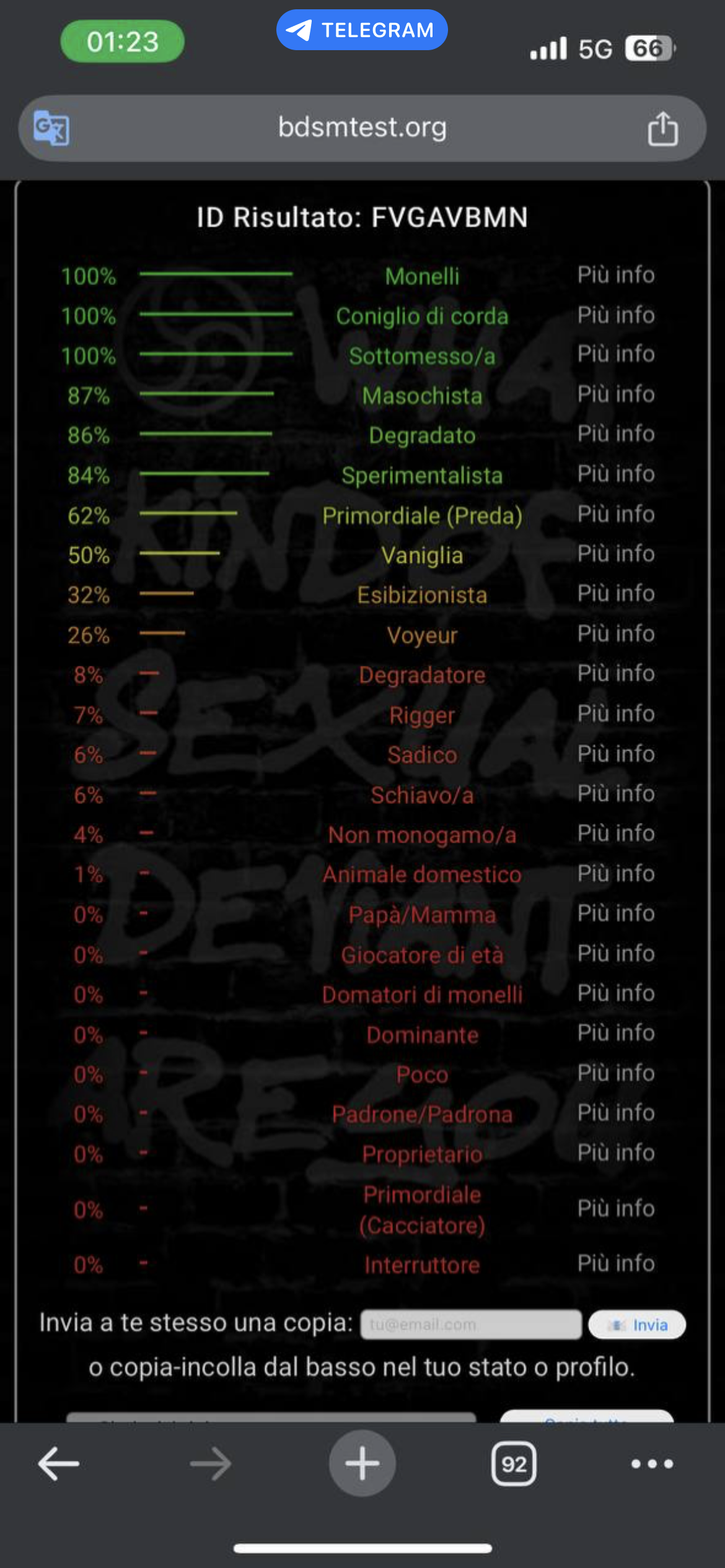The width and height of the screenshot is (725, 1568).
Task: Go back to the previous page
Action: tap(59, 1464)
